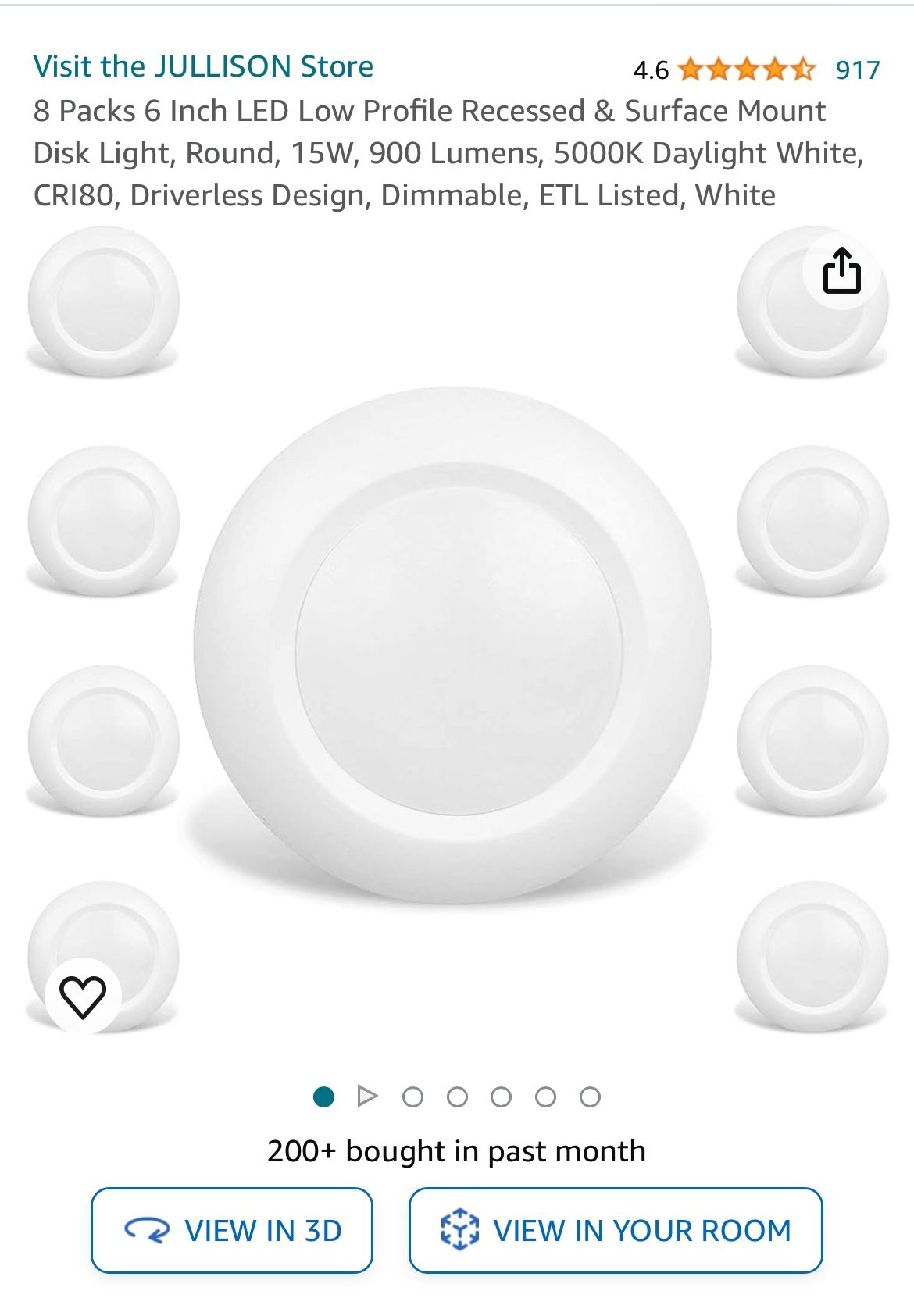The image size is (914, 1316).
Task: View the product in 3D
Action: 232,1230
